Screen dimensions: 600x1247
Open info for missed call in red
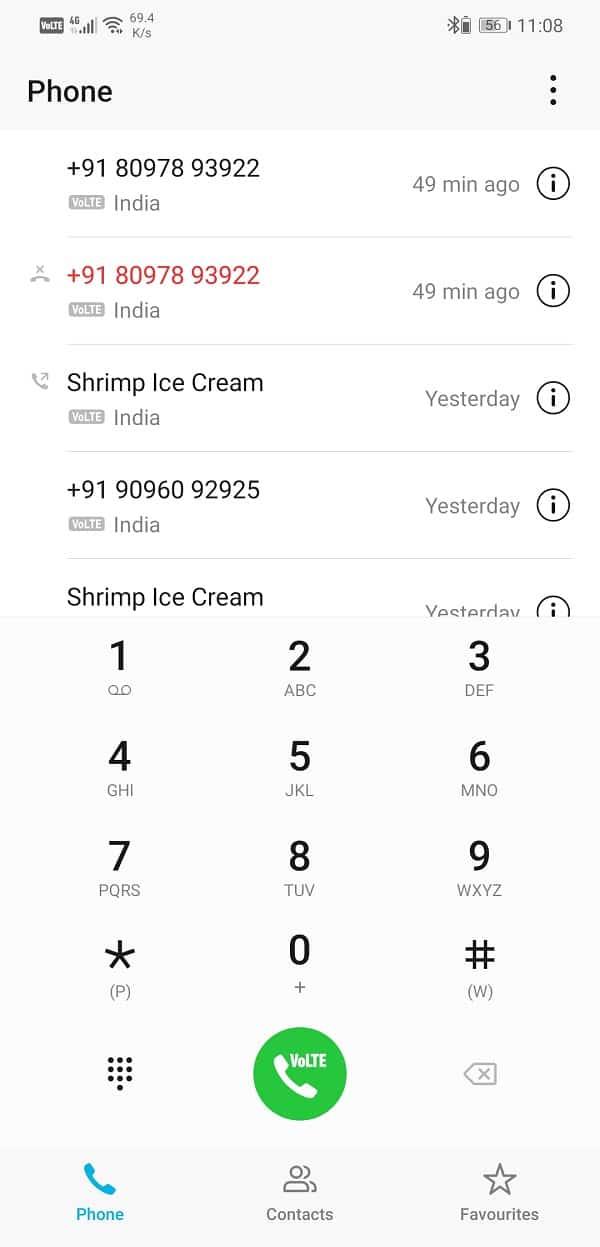[x=553, y=291]
